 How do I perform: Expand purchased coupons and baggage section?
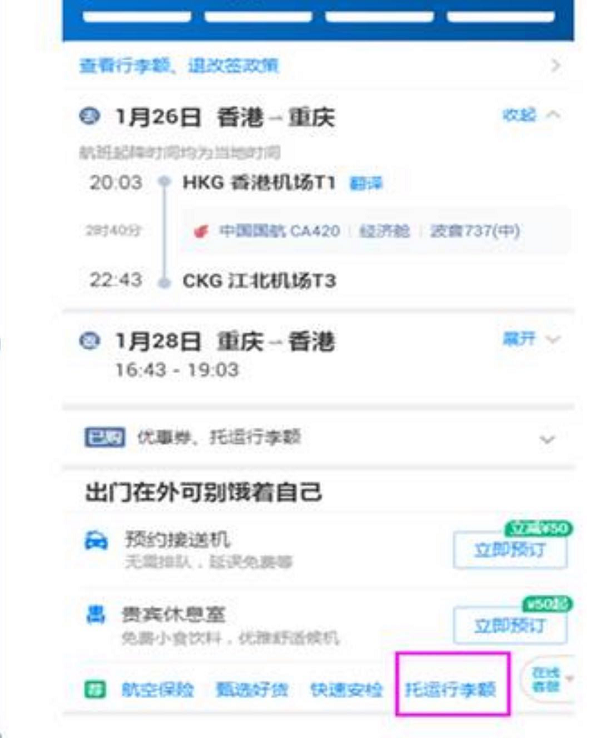point(546,438)
